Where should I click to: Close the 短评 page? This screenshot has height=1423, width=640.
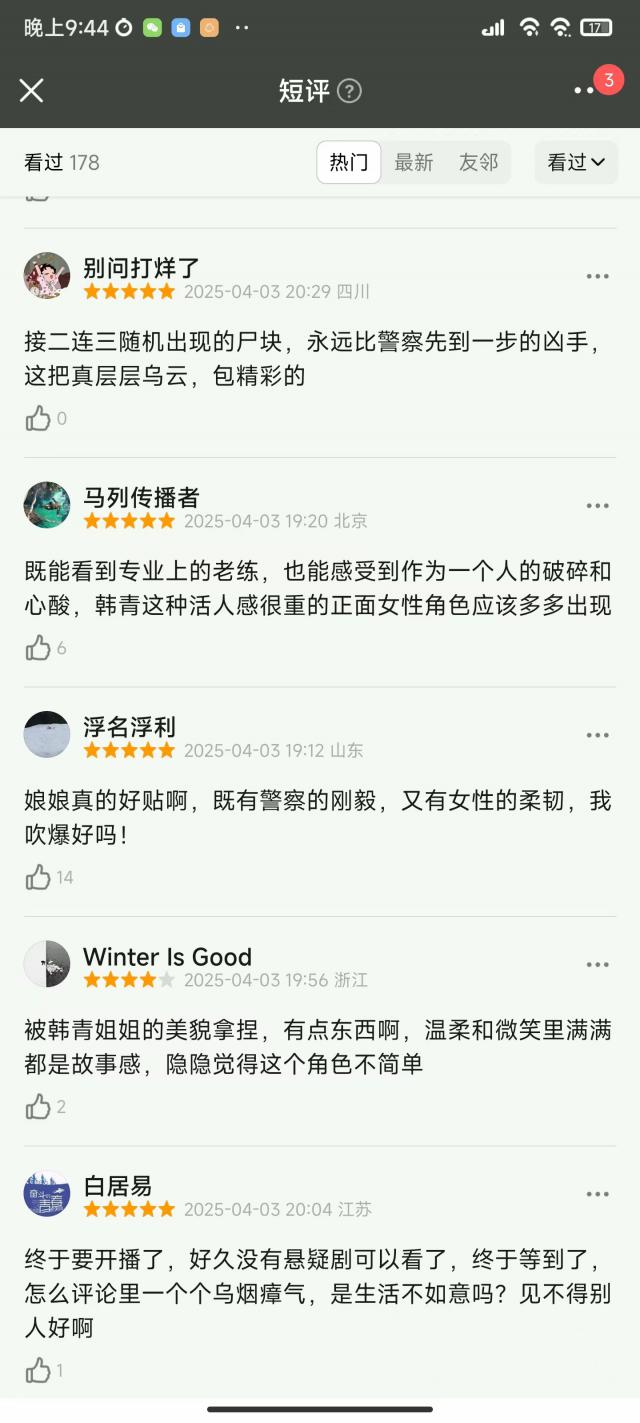point(32,91)
